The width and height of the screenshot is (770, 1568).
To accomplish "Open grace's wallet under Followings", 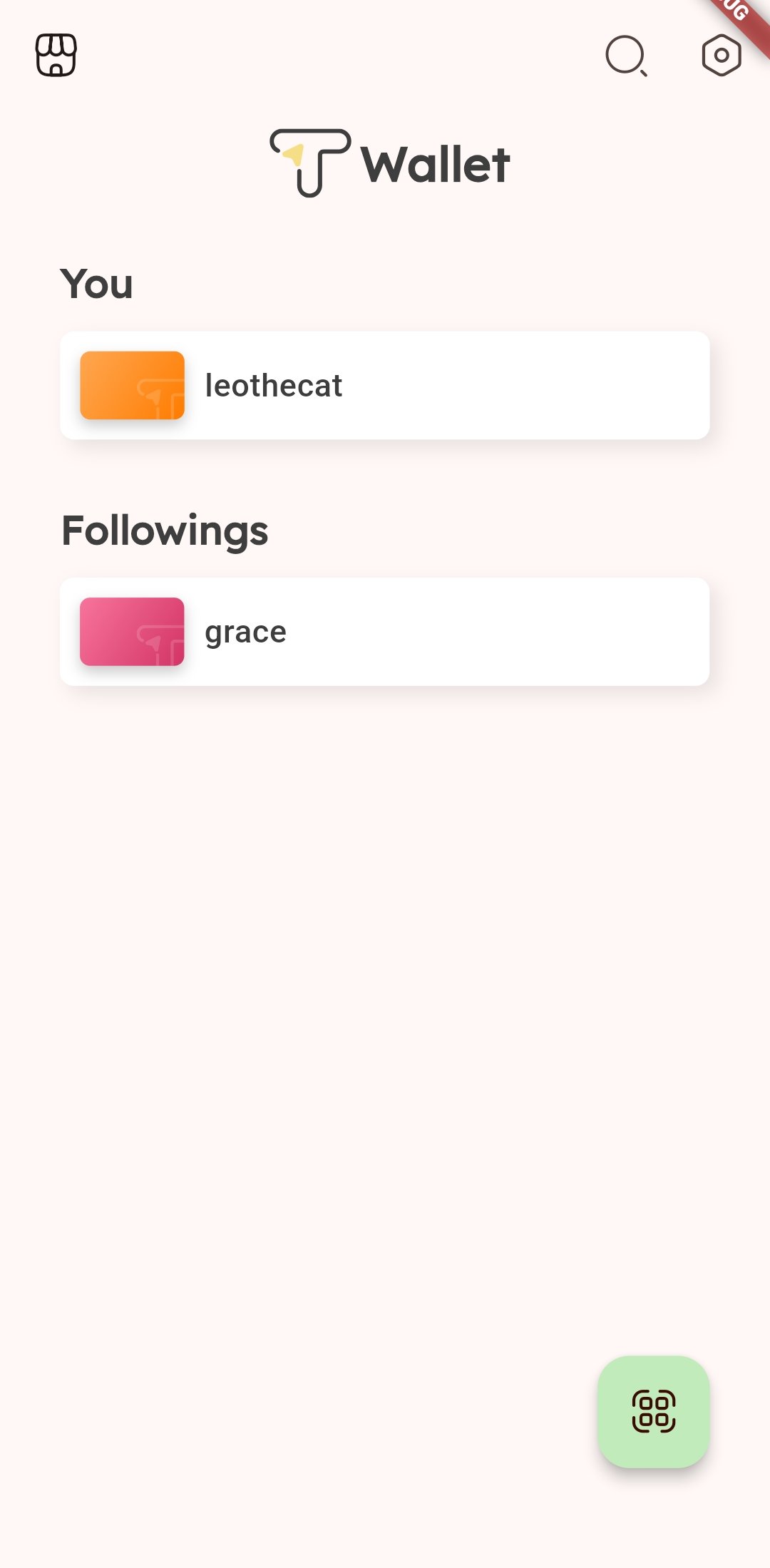I will [384, 632].
